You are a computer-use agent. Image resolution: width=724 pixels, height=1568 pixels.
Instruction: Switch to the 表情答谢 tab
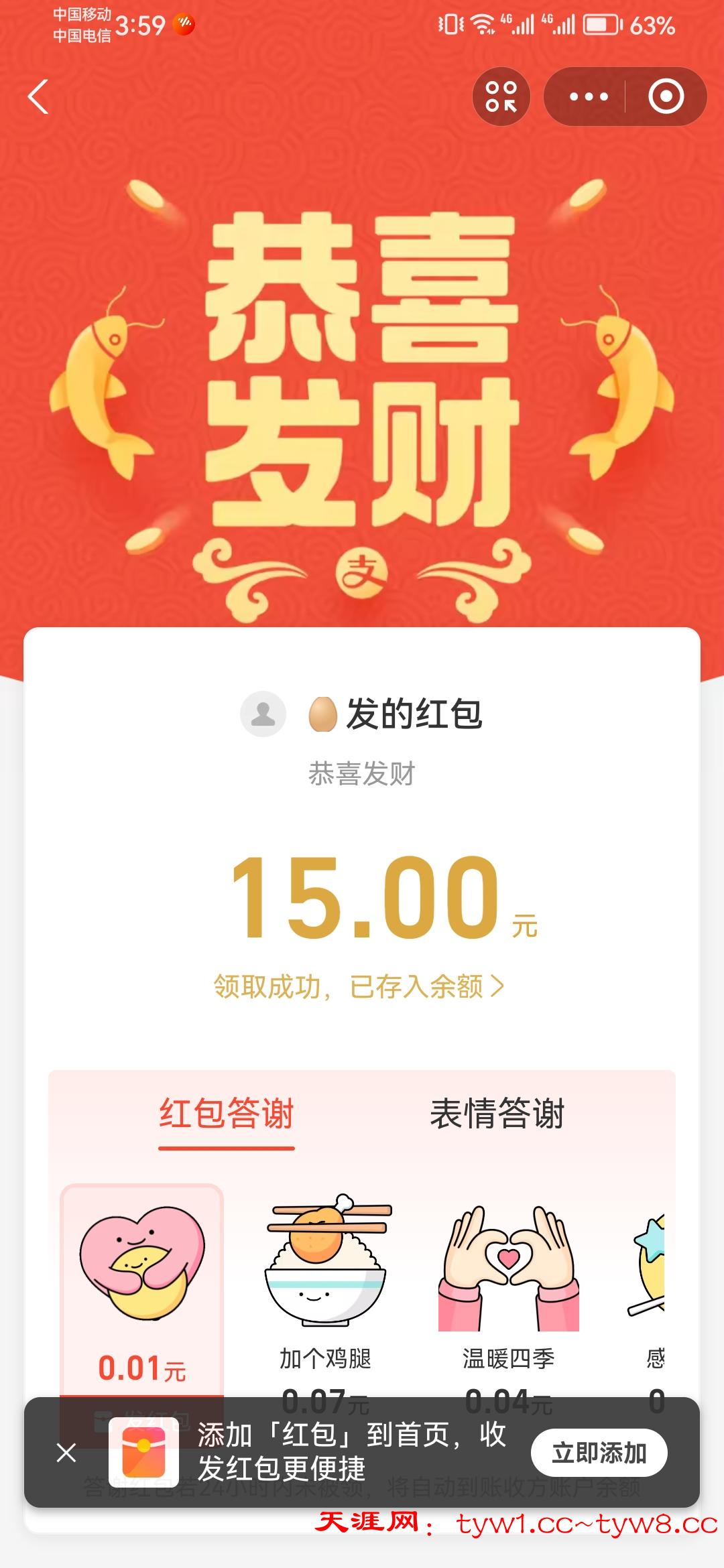point(497,1114)
